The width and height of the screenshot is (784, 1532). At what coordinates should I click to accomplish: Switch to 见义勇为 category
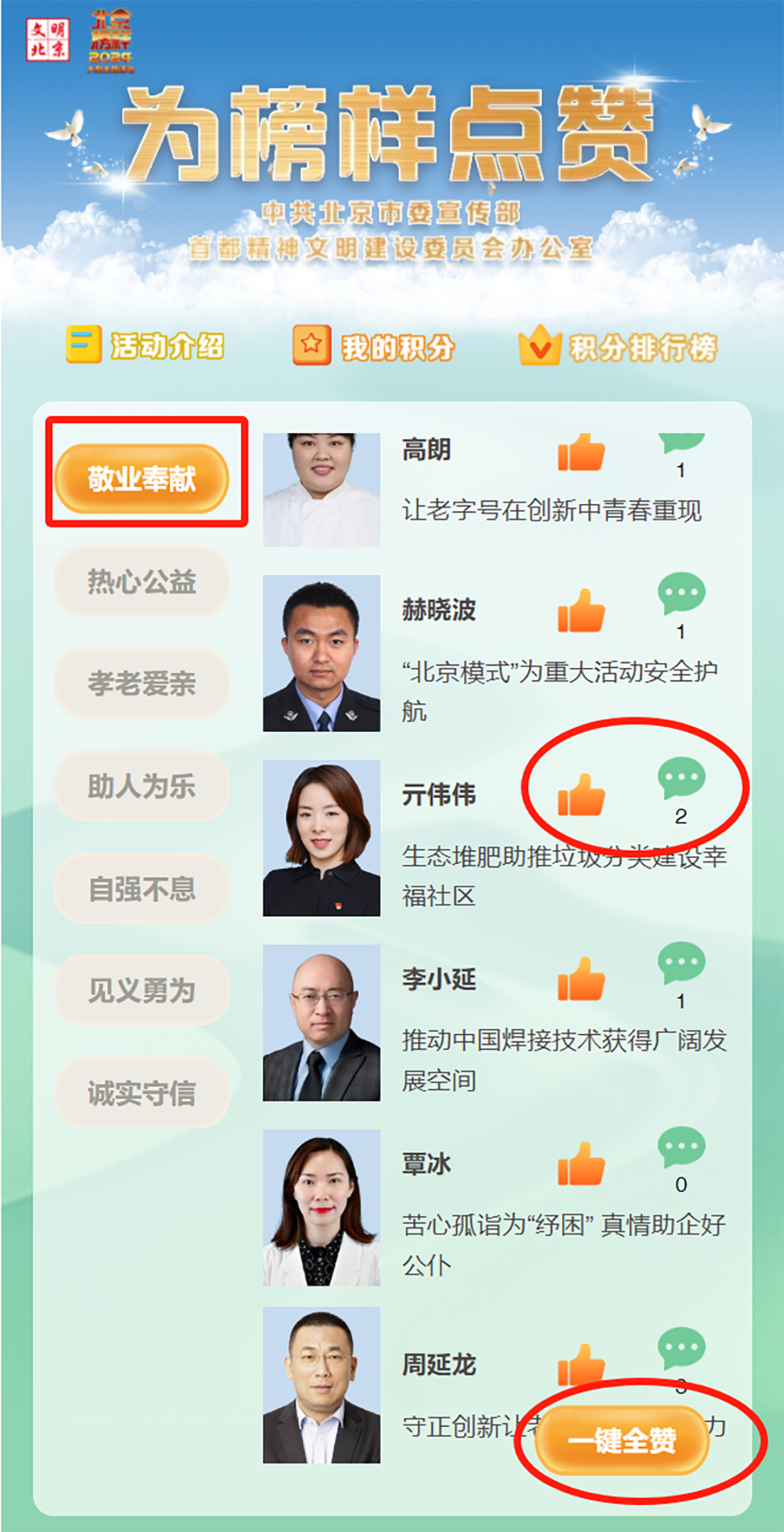click(x=142, y=990)
